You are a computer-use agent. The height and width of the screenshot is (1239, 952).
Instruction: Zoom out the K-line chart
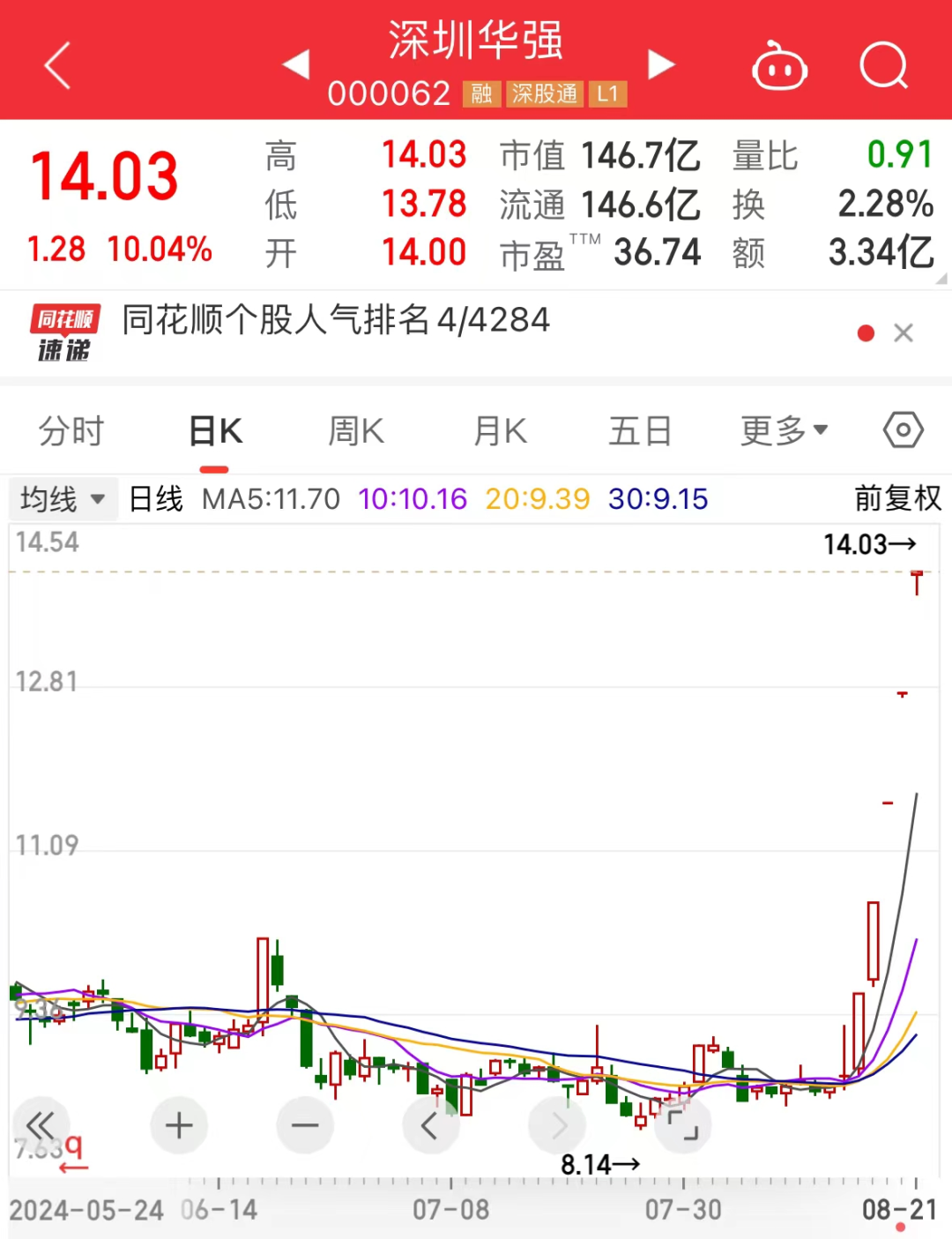tap(305, 1125)
